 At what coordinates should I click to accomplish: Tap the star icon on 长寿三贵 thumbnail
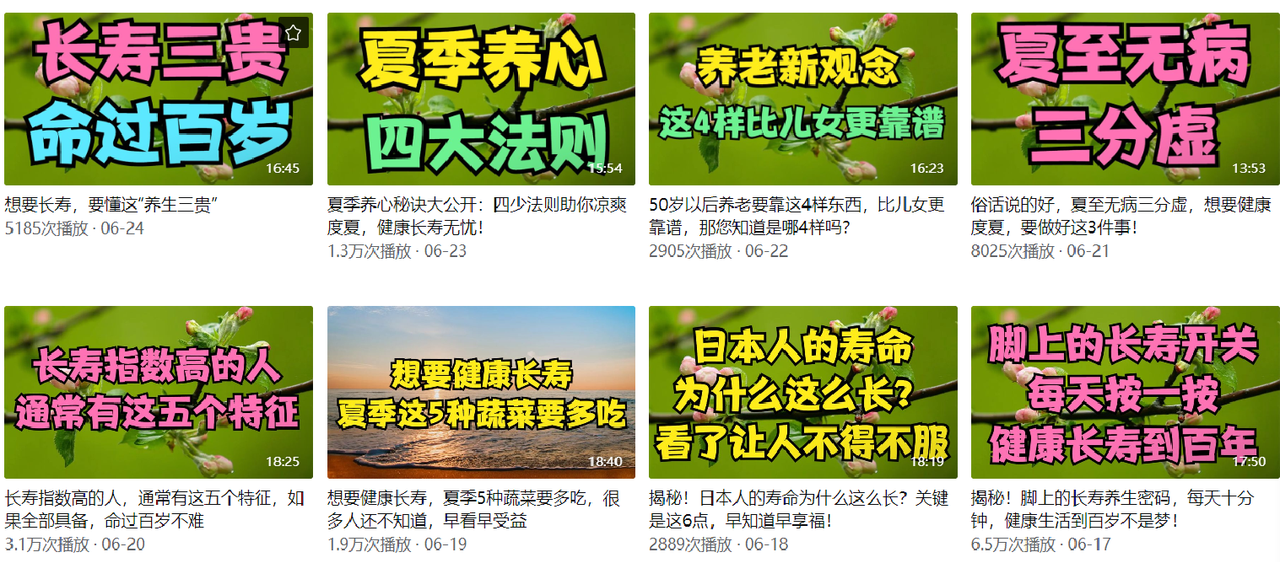pos(293,33)
